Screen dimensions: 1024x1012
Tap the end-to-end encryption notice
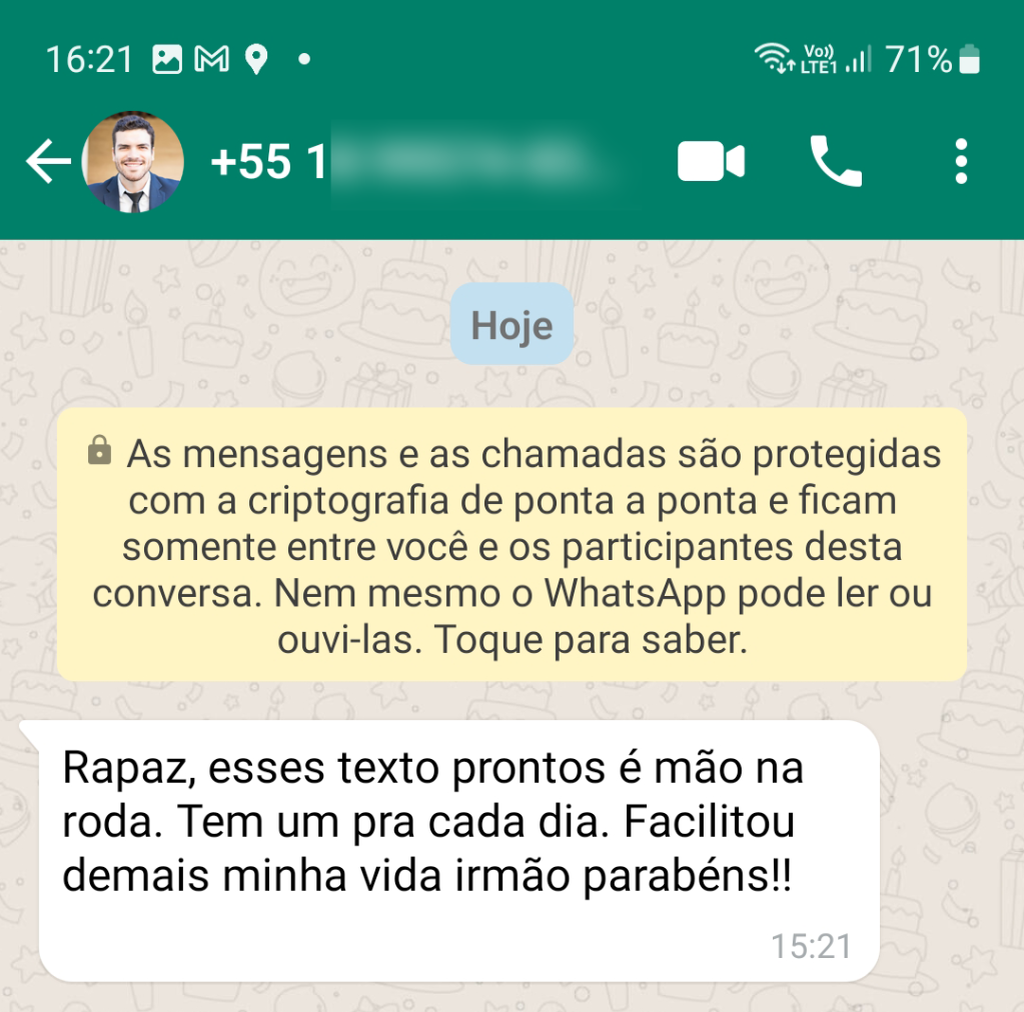[x=512, y=546]
